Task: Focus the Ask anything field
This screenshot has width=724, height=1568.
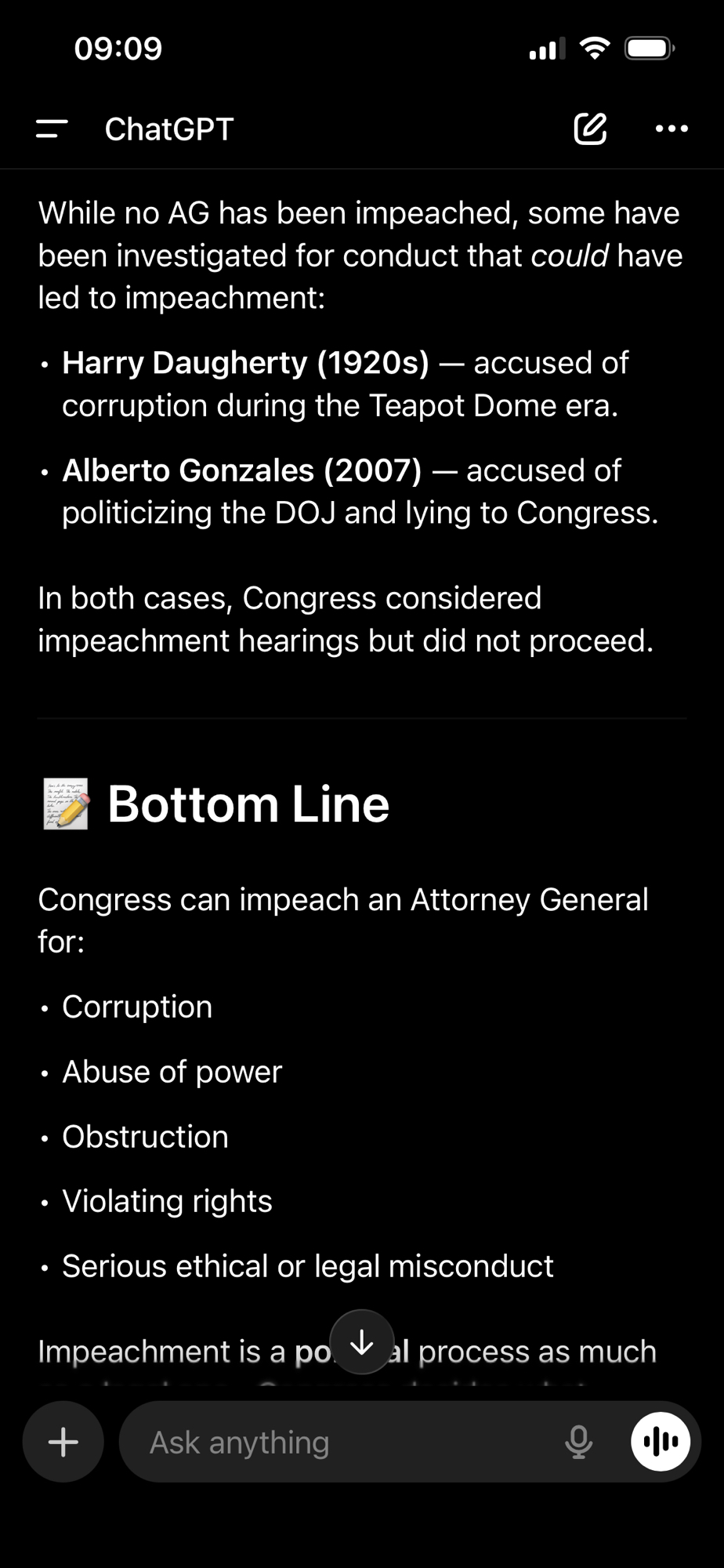Action: pyautogui.click(x=345, y=1442)
